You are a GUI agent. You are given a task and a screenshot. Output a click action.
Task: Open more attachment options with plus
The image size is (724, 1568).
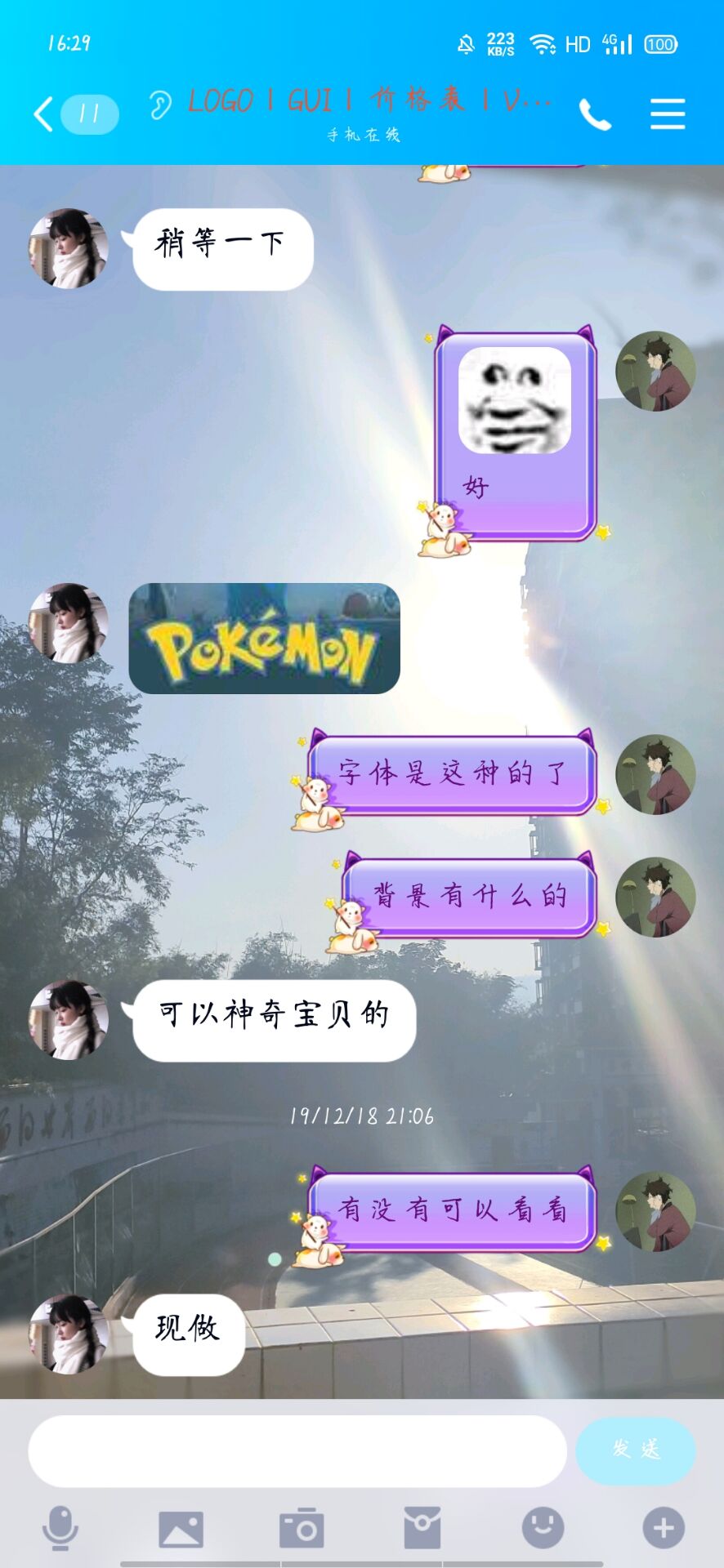pos(663,1528)
